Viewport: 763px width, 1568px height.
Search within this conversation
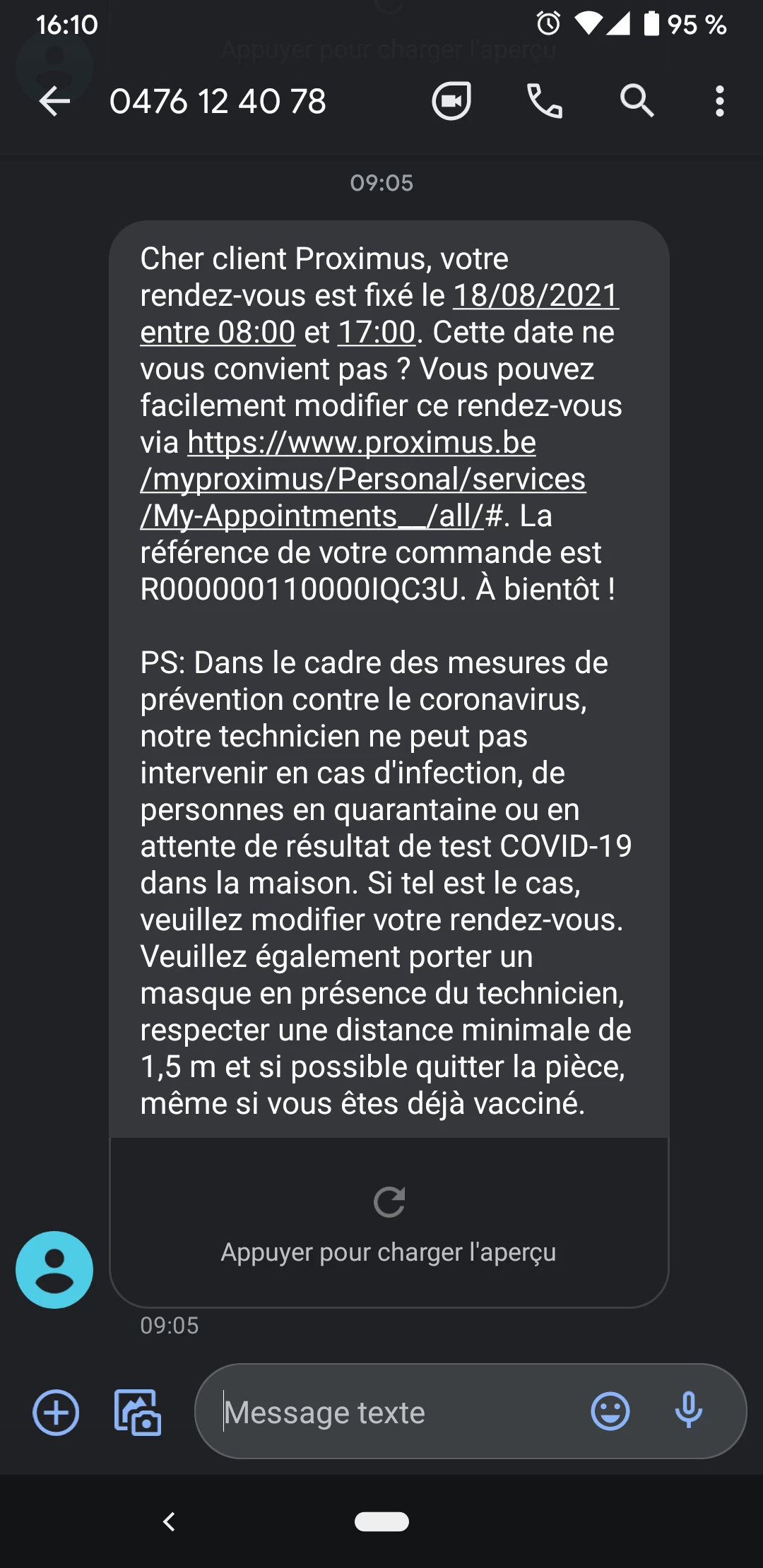point(637,102)
